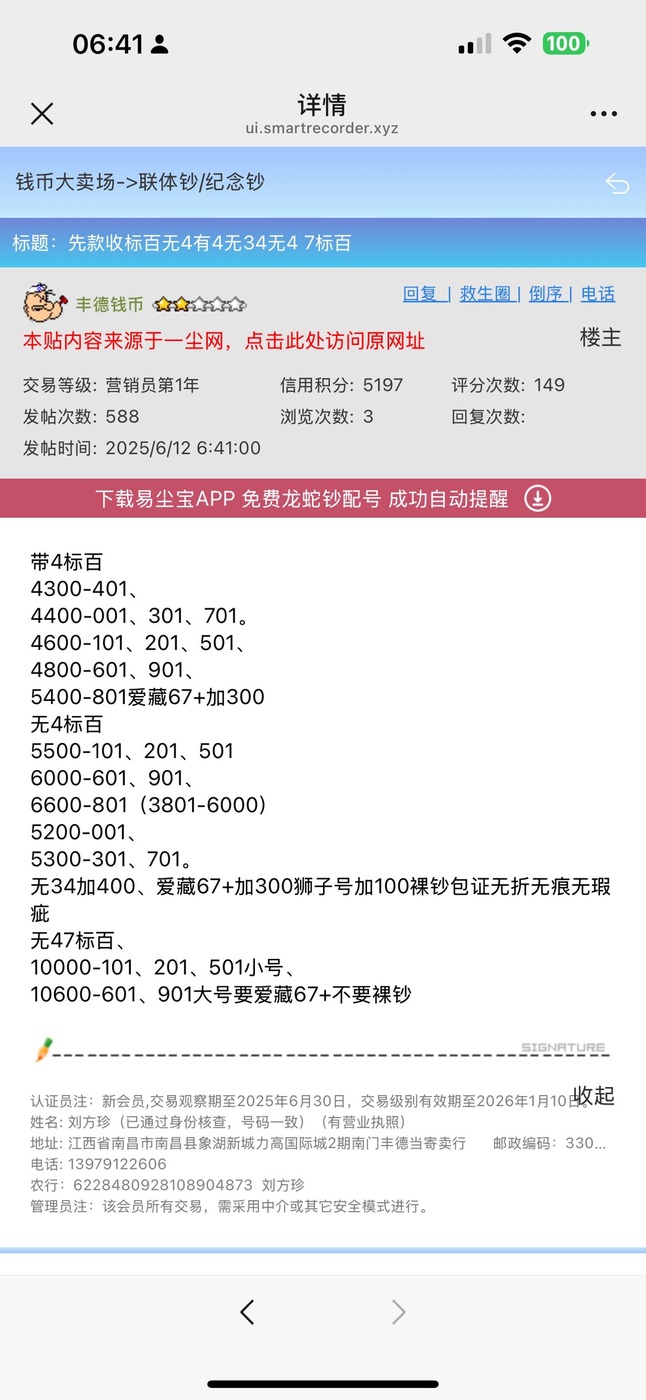This screenshot has width=646, height=1400.
Task: Tap the 倒序 link to reverse order
Action: 550,293
